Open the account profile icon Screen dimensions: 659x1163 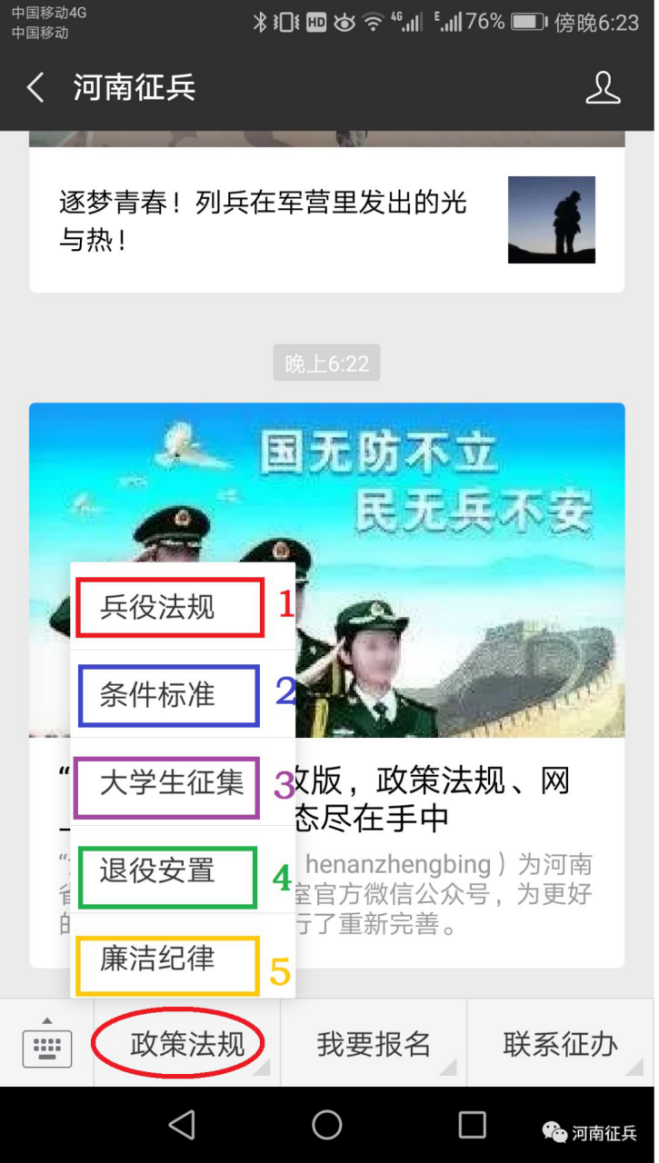[602, 88]
